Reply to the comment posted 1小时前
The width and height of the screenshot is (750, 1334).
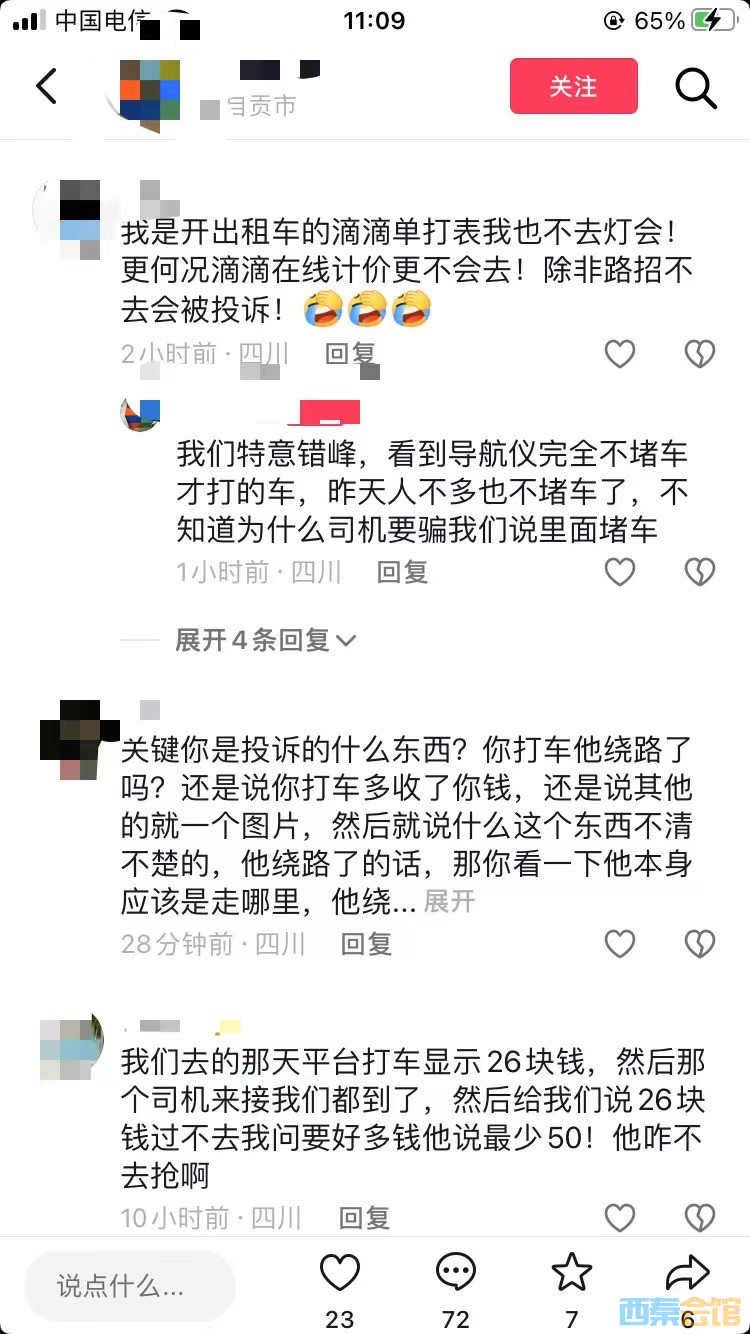click(x=402, y=571)
